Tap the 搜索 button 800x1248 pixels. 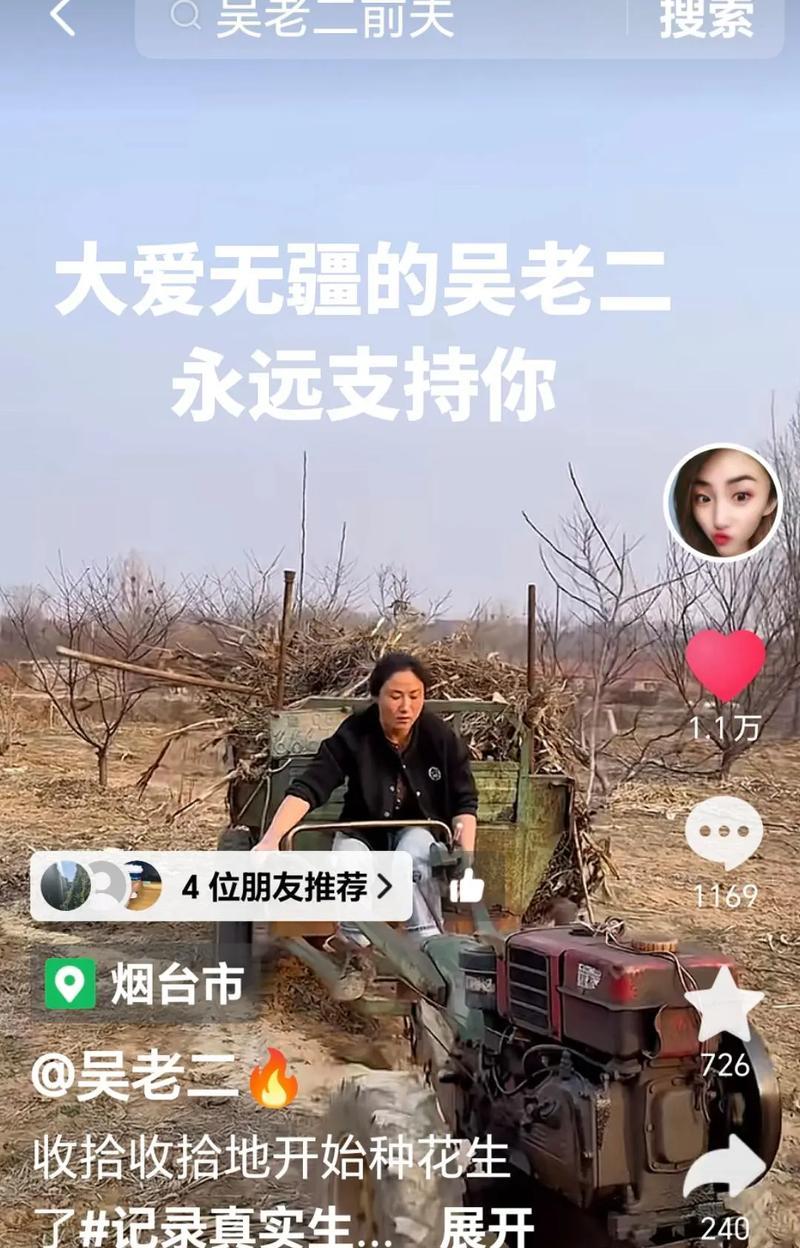(x=706, y=18)
